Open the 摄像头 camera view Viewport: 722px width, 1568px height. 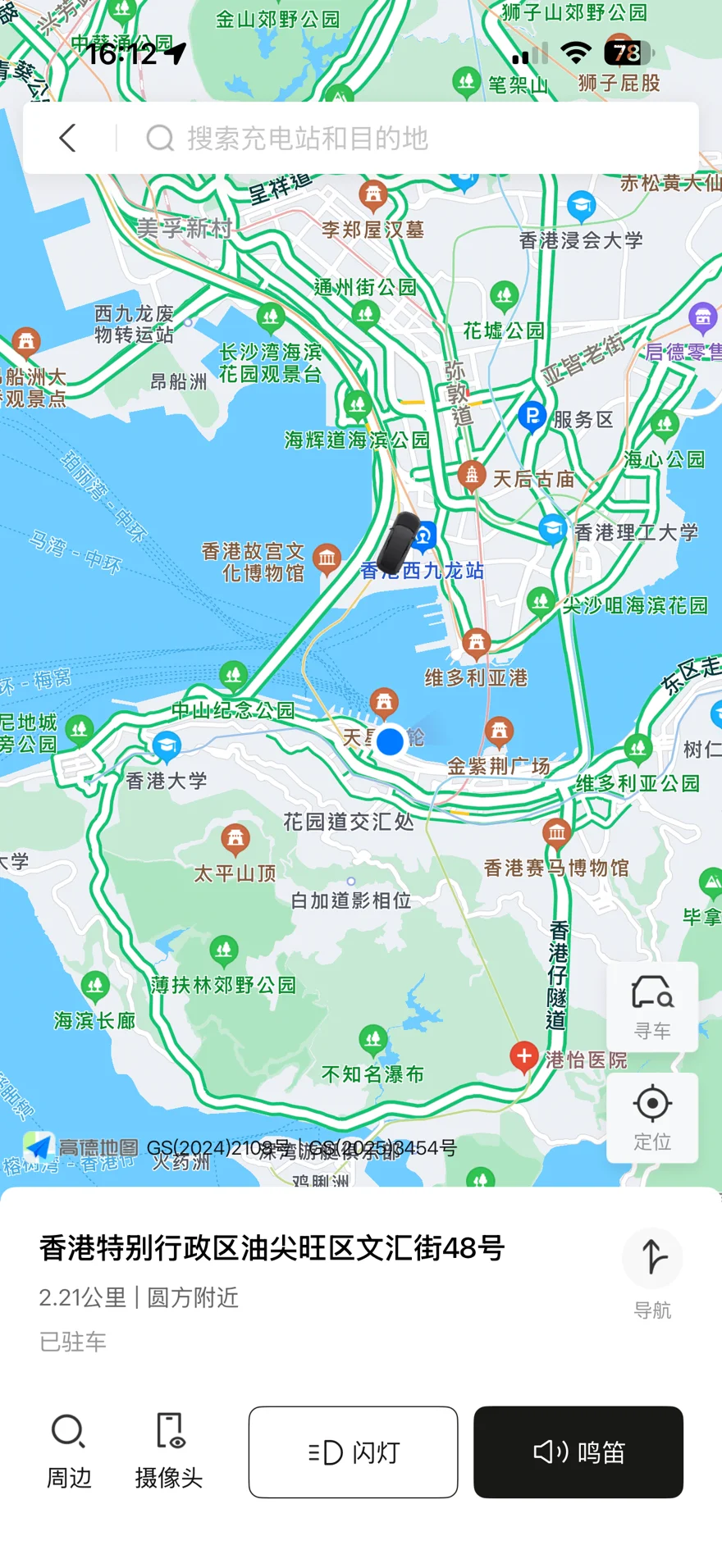point(169,1451)
